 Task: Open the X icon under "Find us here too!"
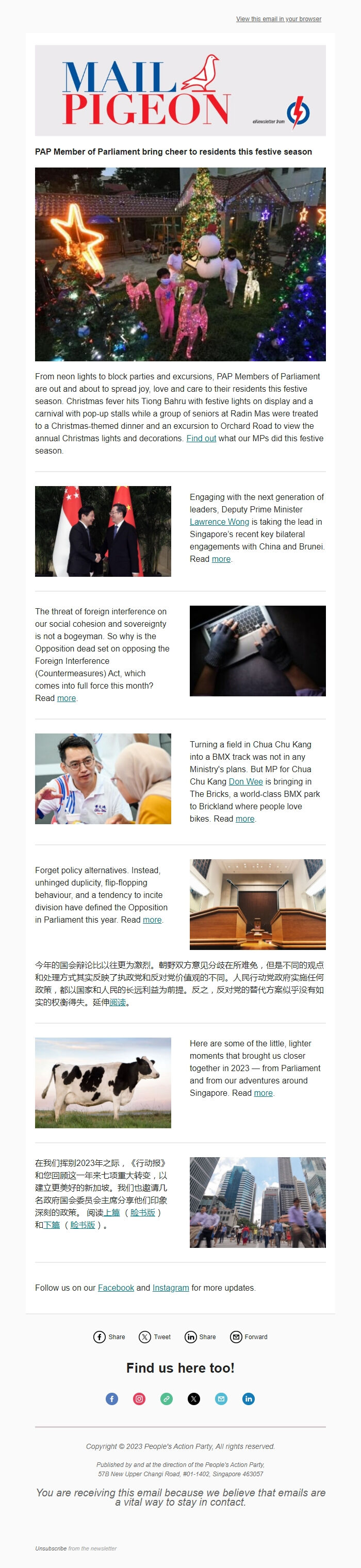(x=193, y=1399)
